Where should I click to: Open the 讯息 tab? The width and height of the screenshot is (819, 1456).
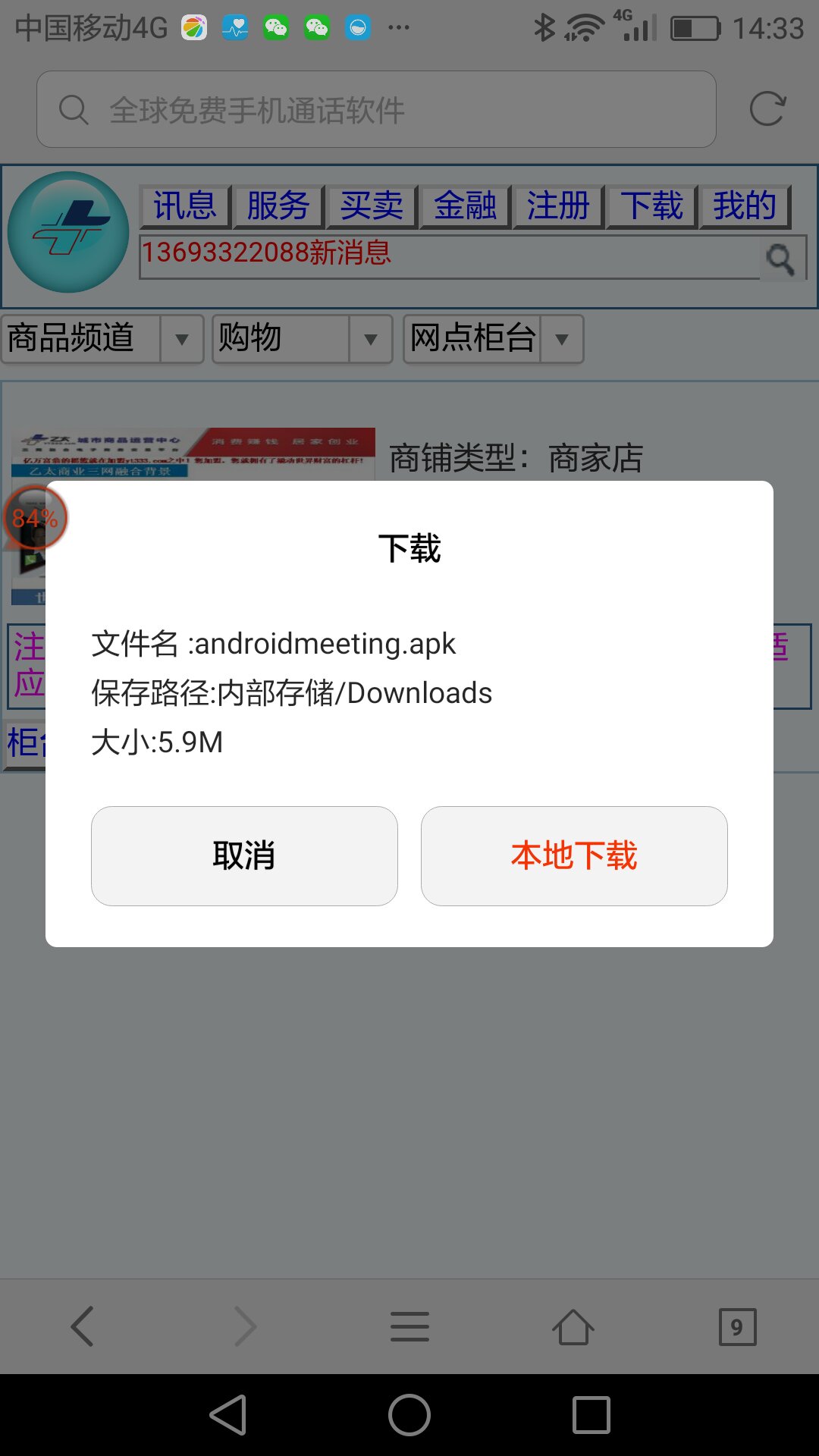point(185,206)
